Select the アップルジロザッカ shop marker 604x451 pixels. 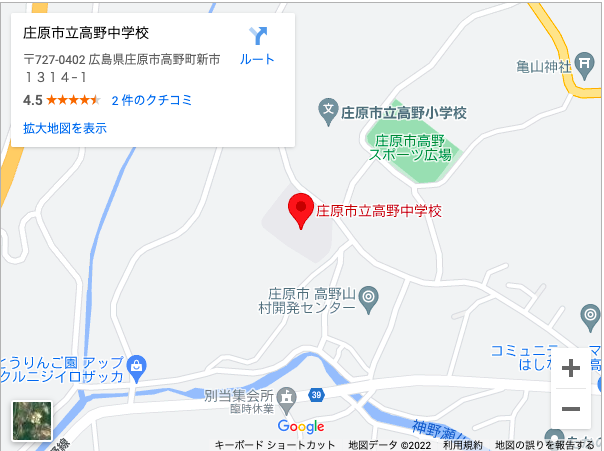(138, 366)
